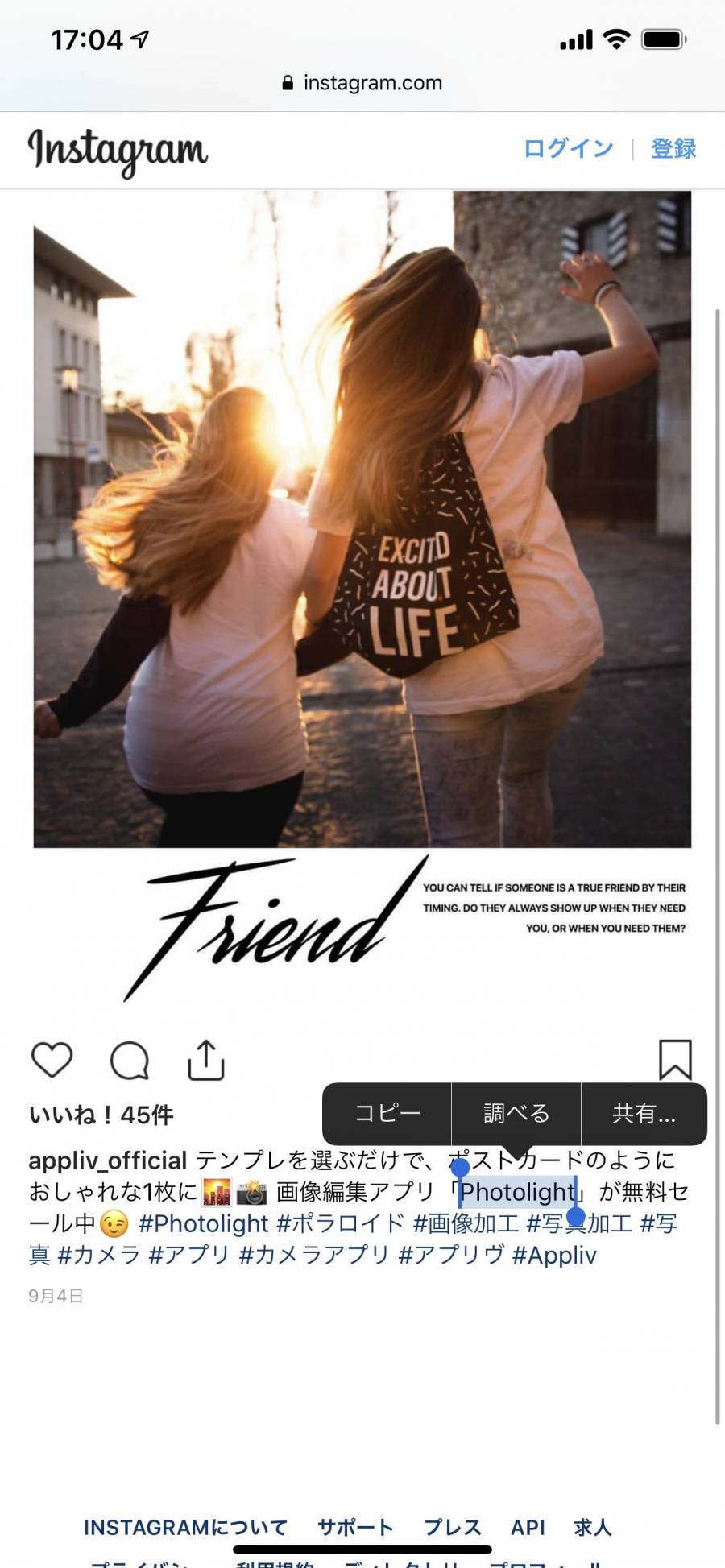
Task: Tap 共有... in the selection popup
Action: tap(644, 1113)
